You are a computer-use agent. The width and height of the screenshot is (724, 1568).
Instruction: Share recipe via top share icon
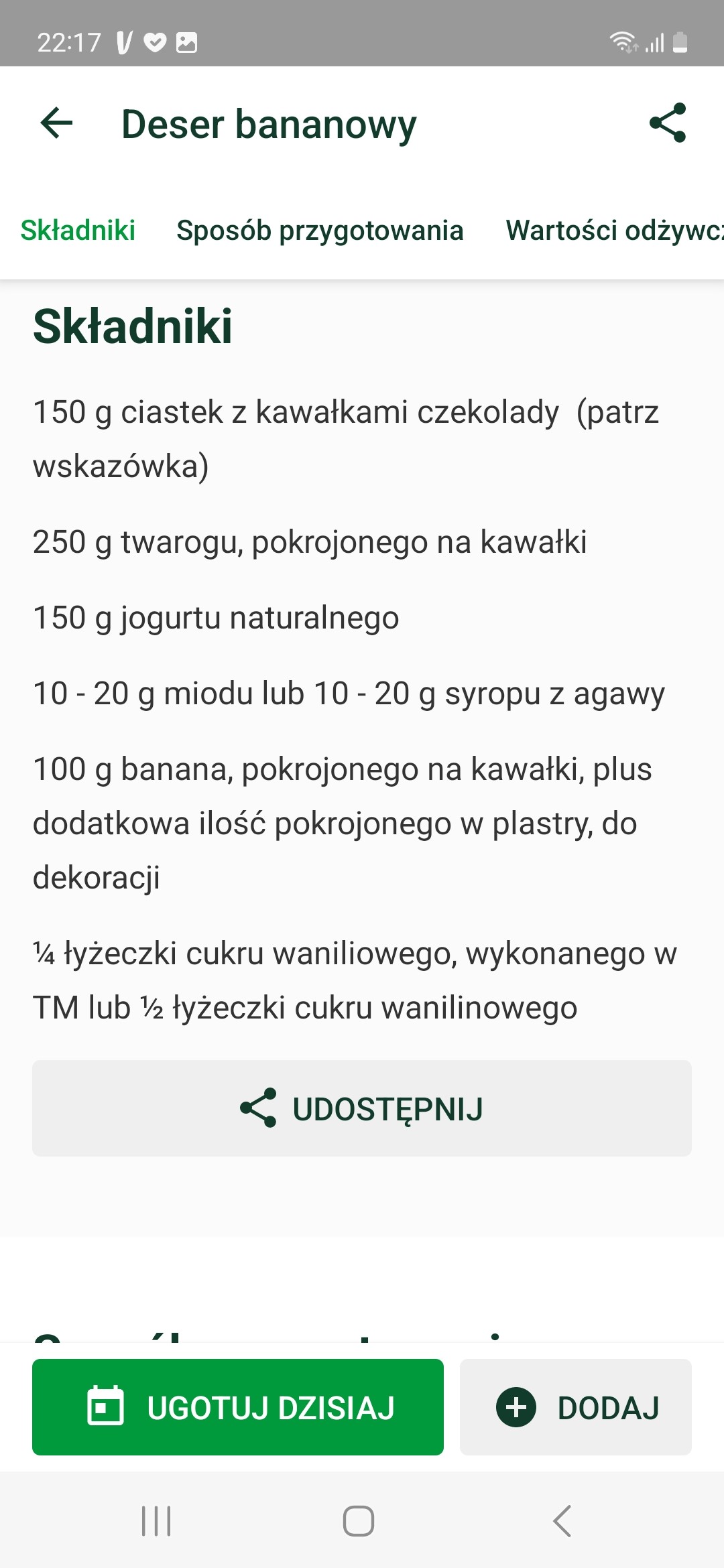[668, 123]
